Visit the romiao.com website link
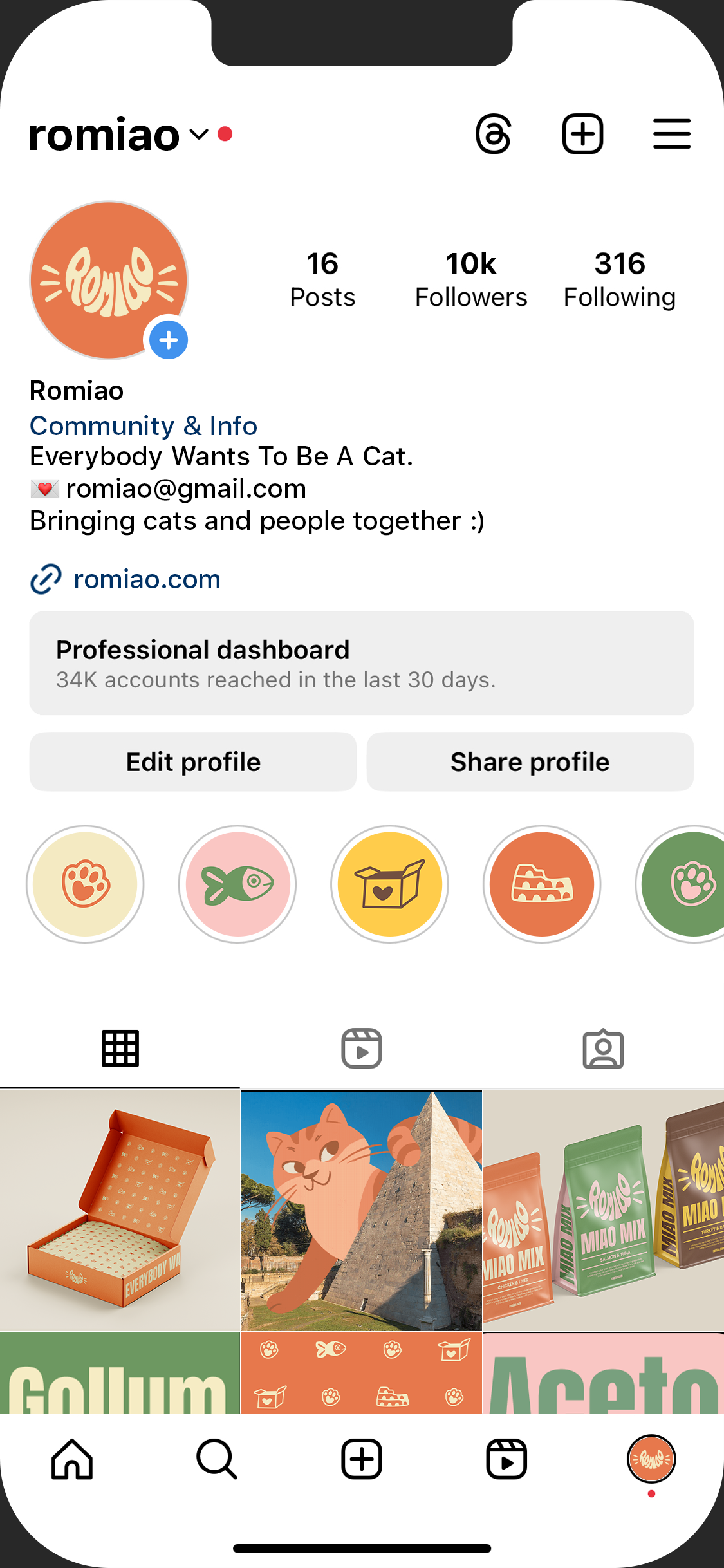This screenshot has height=1568, width=724. point(145,580)
